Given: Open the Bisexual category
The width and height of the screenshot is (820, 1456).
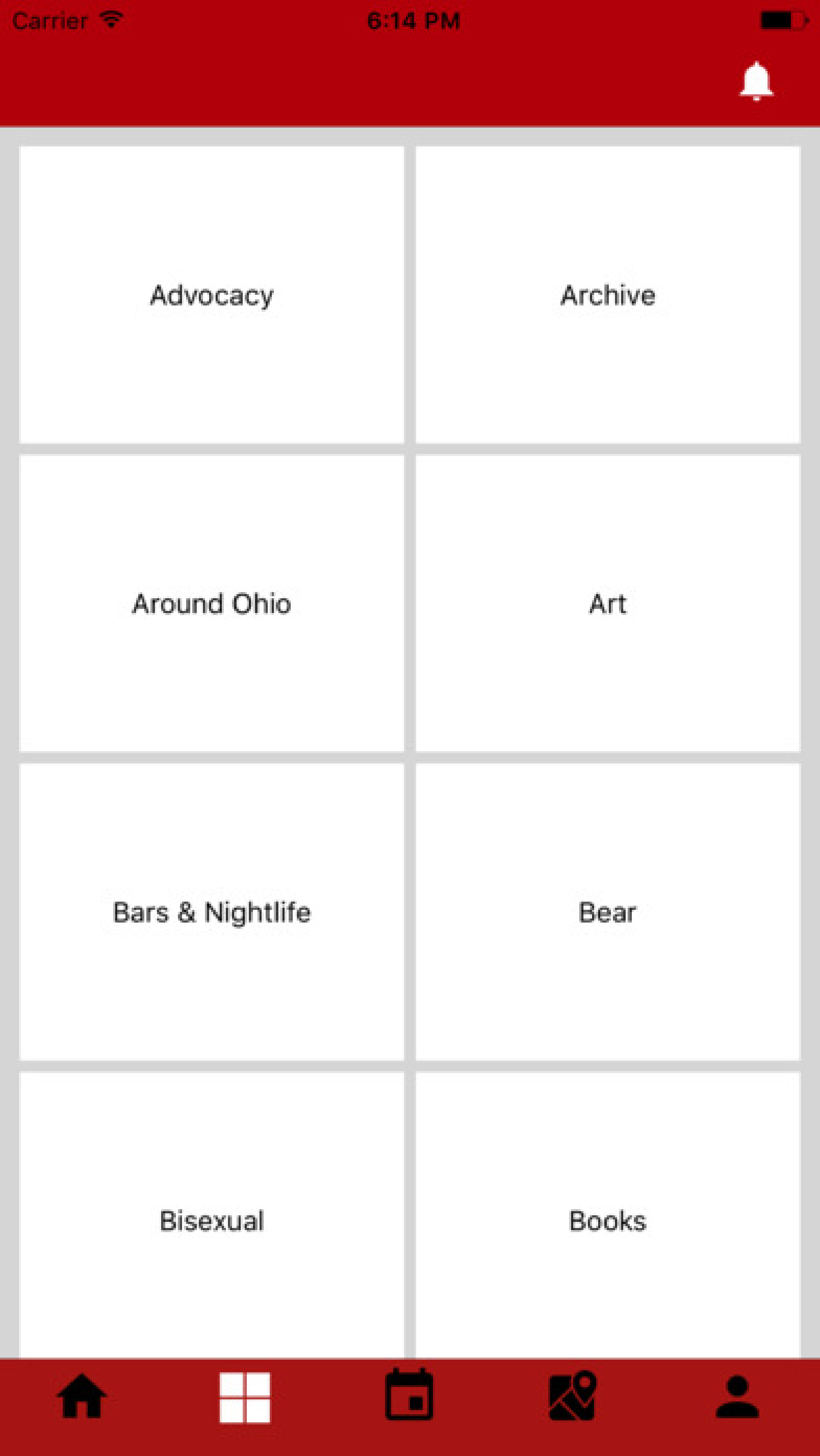Looking at the screenshot, I should click(x=212, y=1221).
